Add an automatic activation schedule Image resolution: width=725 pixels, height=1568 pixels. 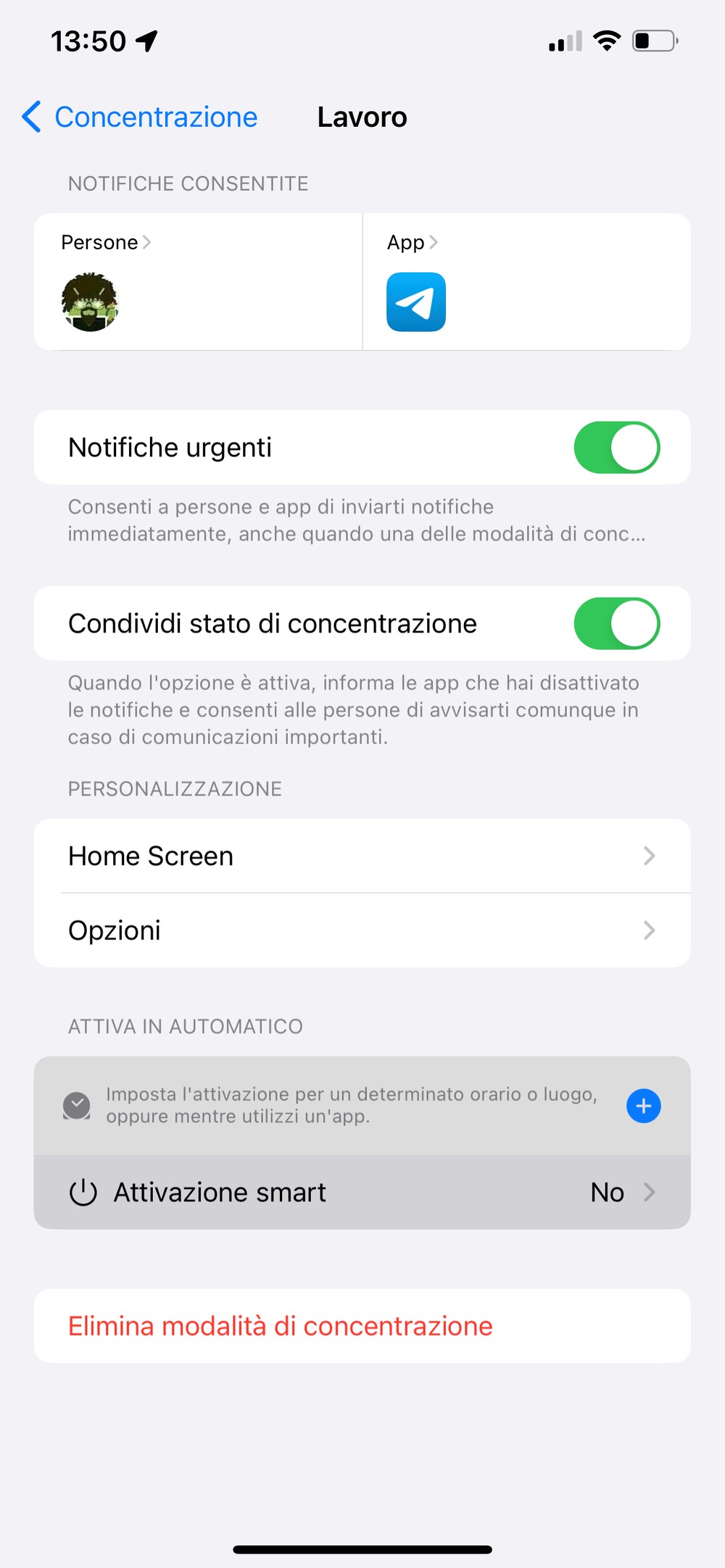click(643, 1106)
